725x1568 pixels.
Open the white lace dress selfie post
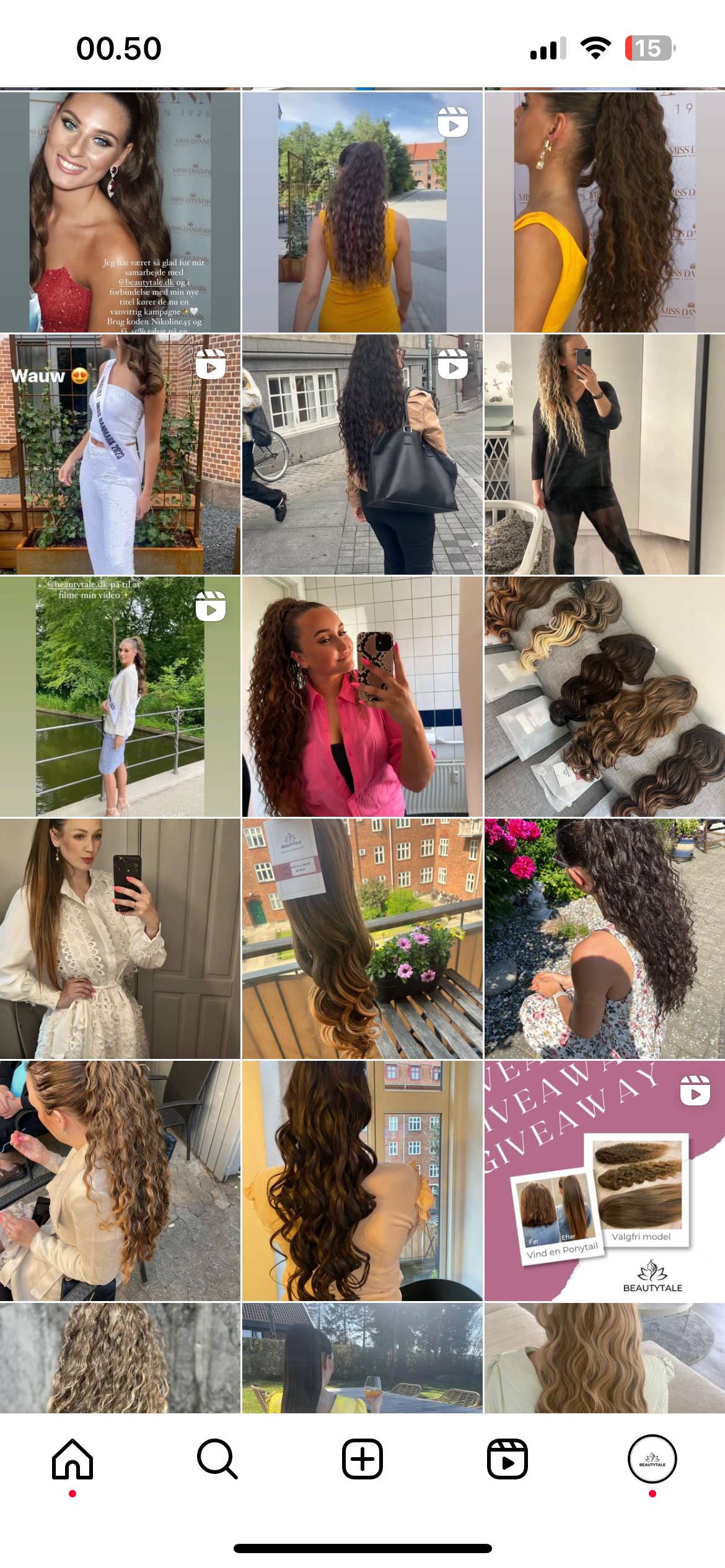120,938
